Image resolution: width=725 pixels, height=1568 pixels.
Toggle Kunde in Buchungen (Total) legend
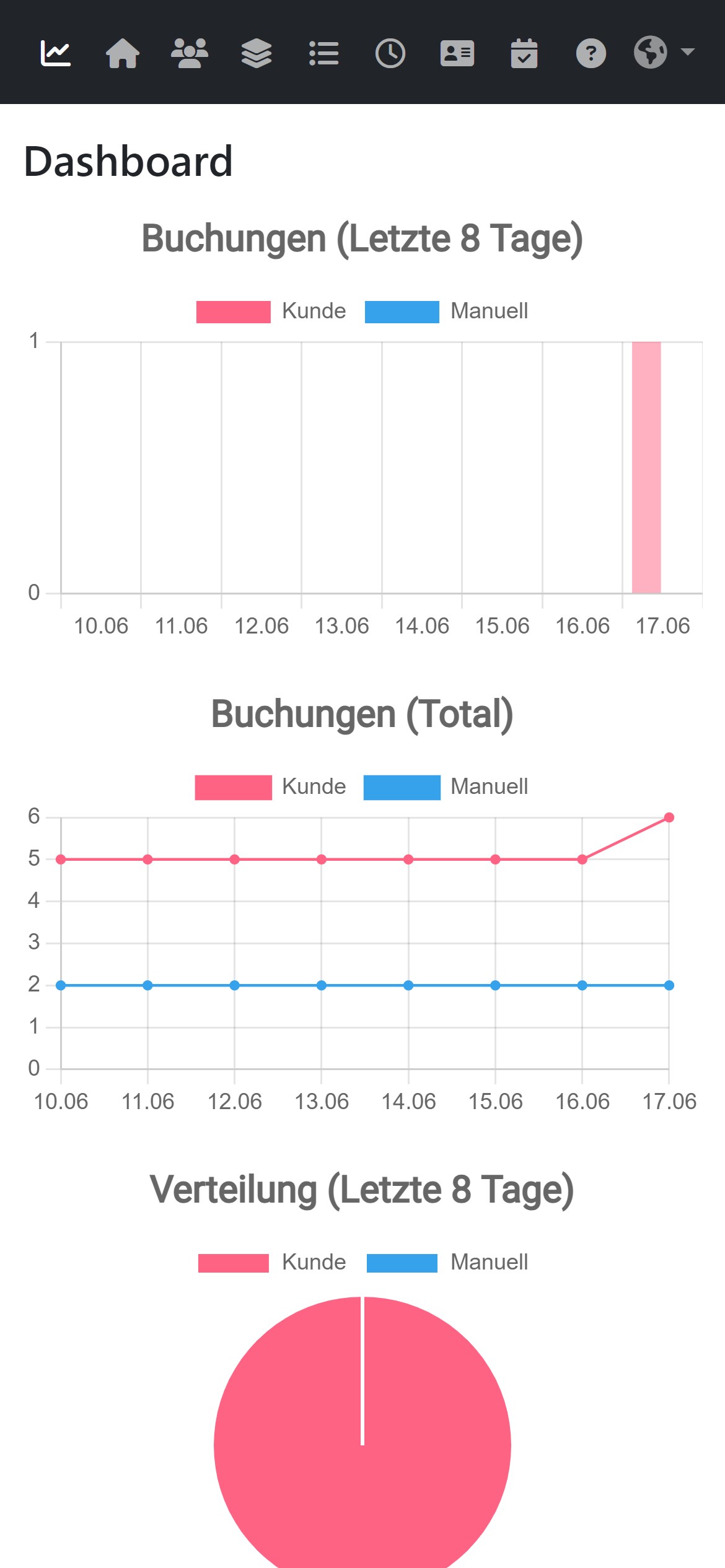271,787
